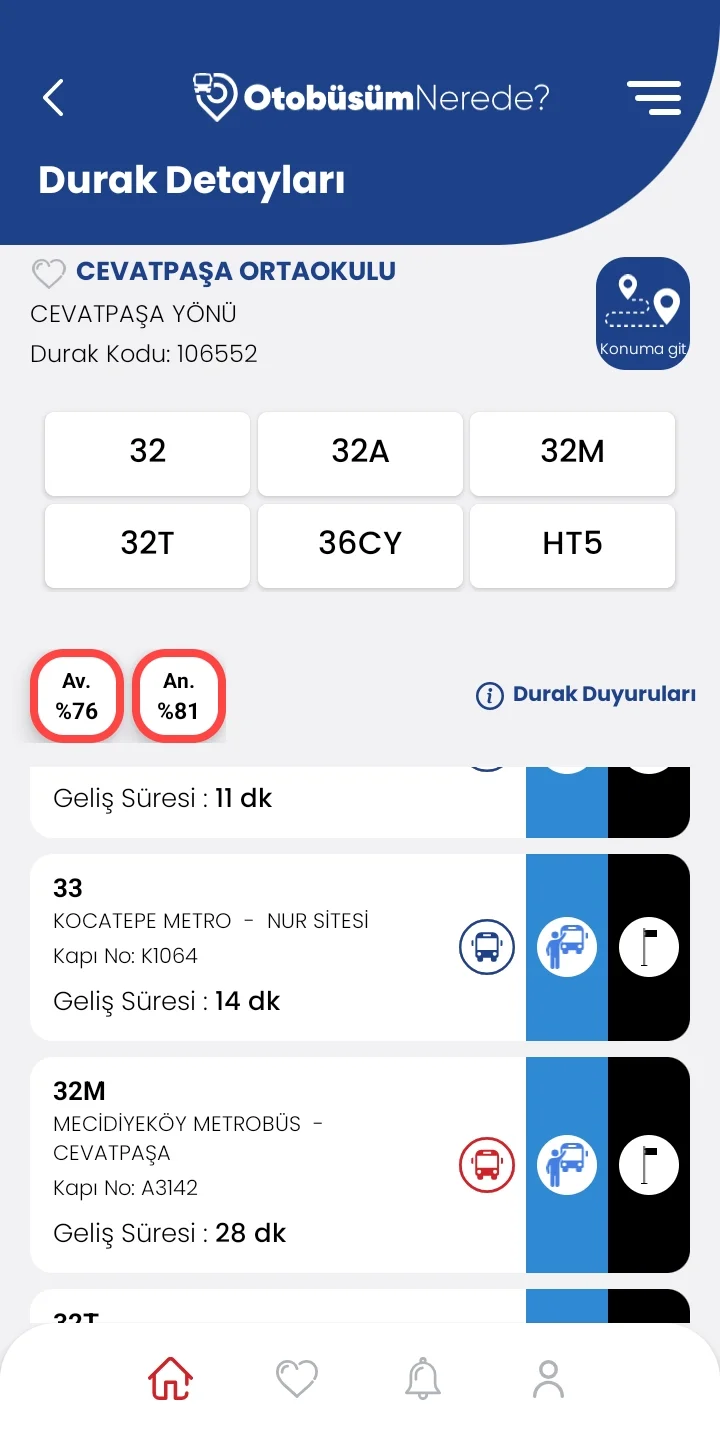Open Durak Duyuruları announcements
720x1451 pixels.
pyautogui.click(x=586, y=695)
